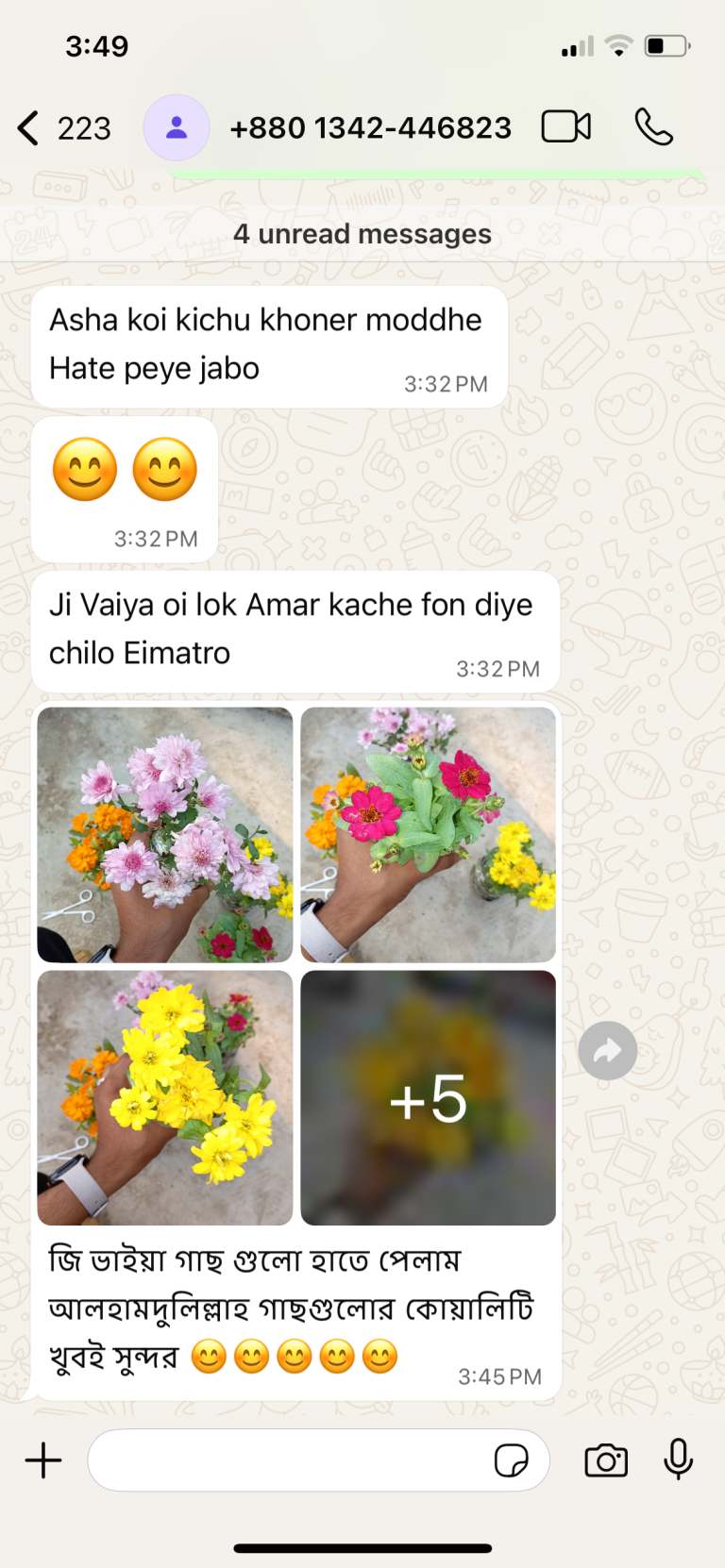Screen dimensions: 725x1568
Task: Record a voice message
Action: pos(678,1460)
